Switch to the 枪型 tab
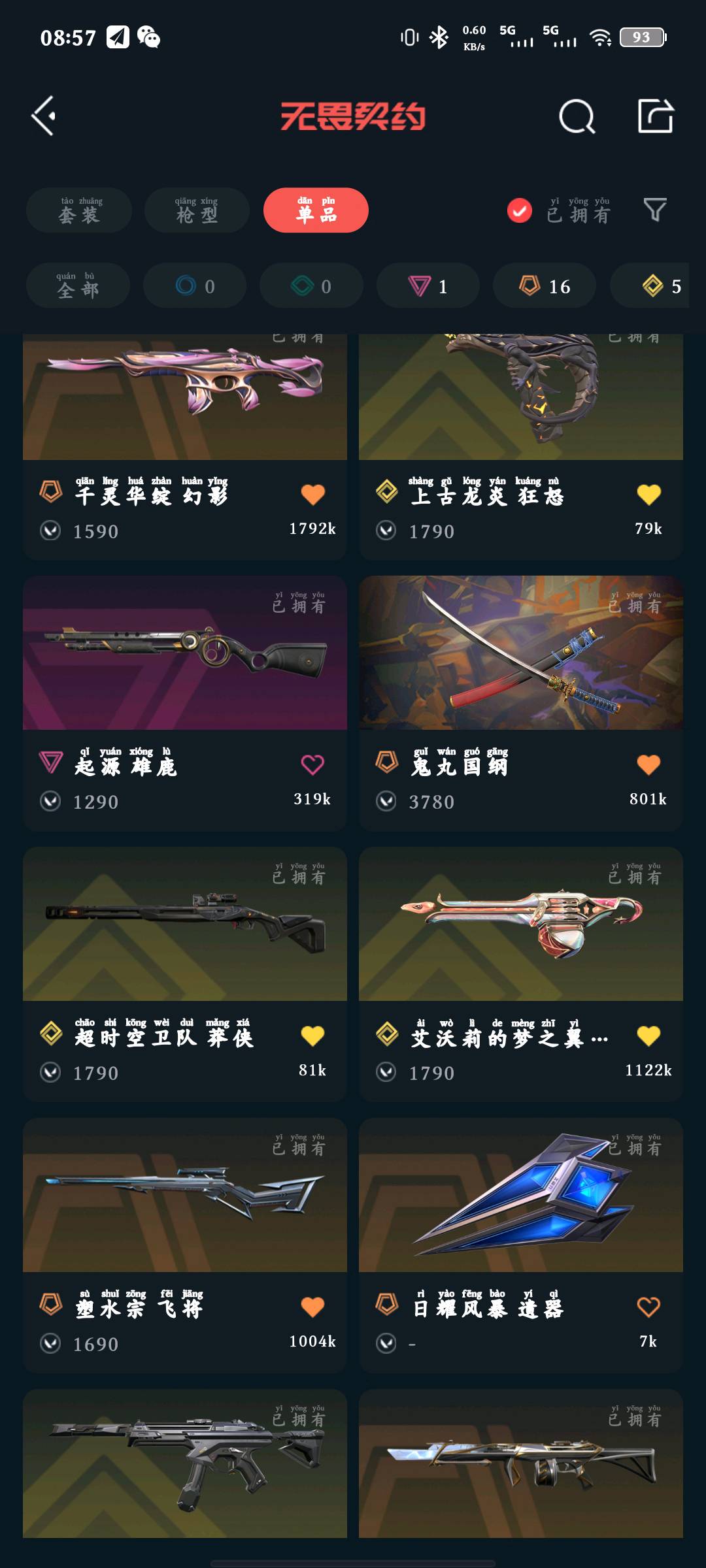 tap(197, 210)
